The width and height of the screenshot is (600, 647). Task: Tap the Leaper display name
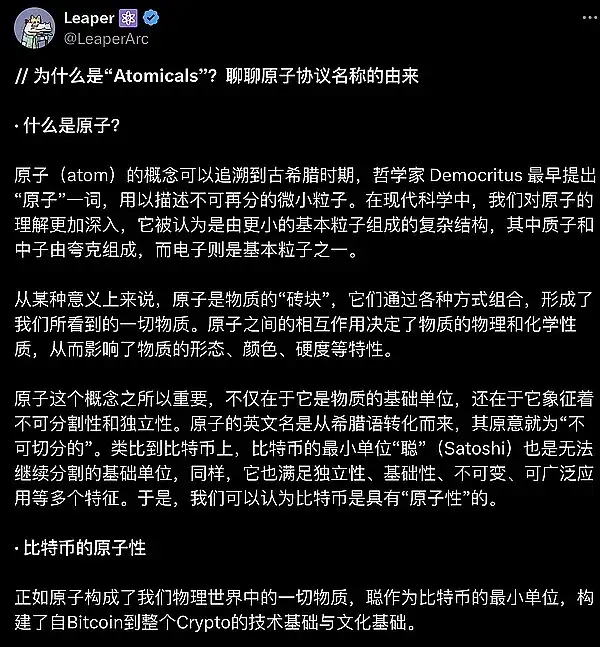(89, 17)
